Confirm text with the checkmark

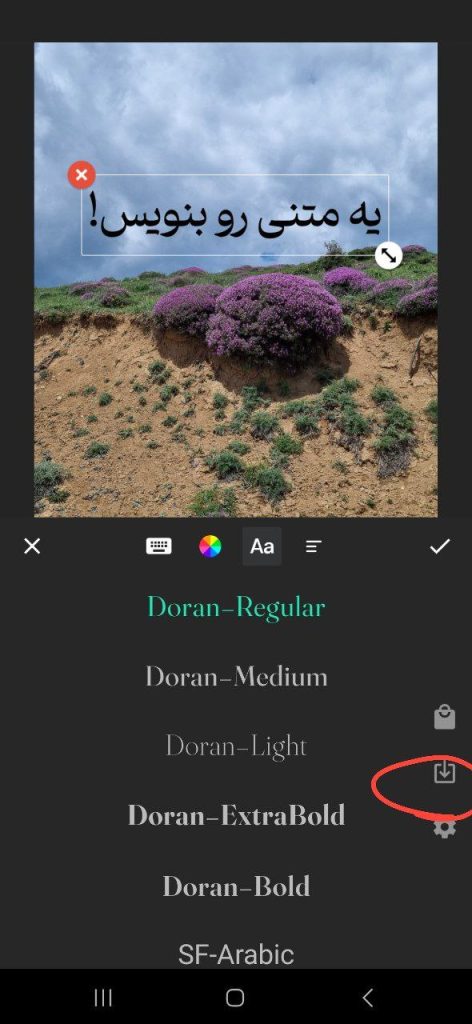tap(440, 547)
